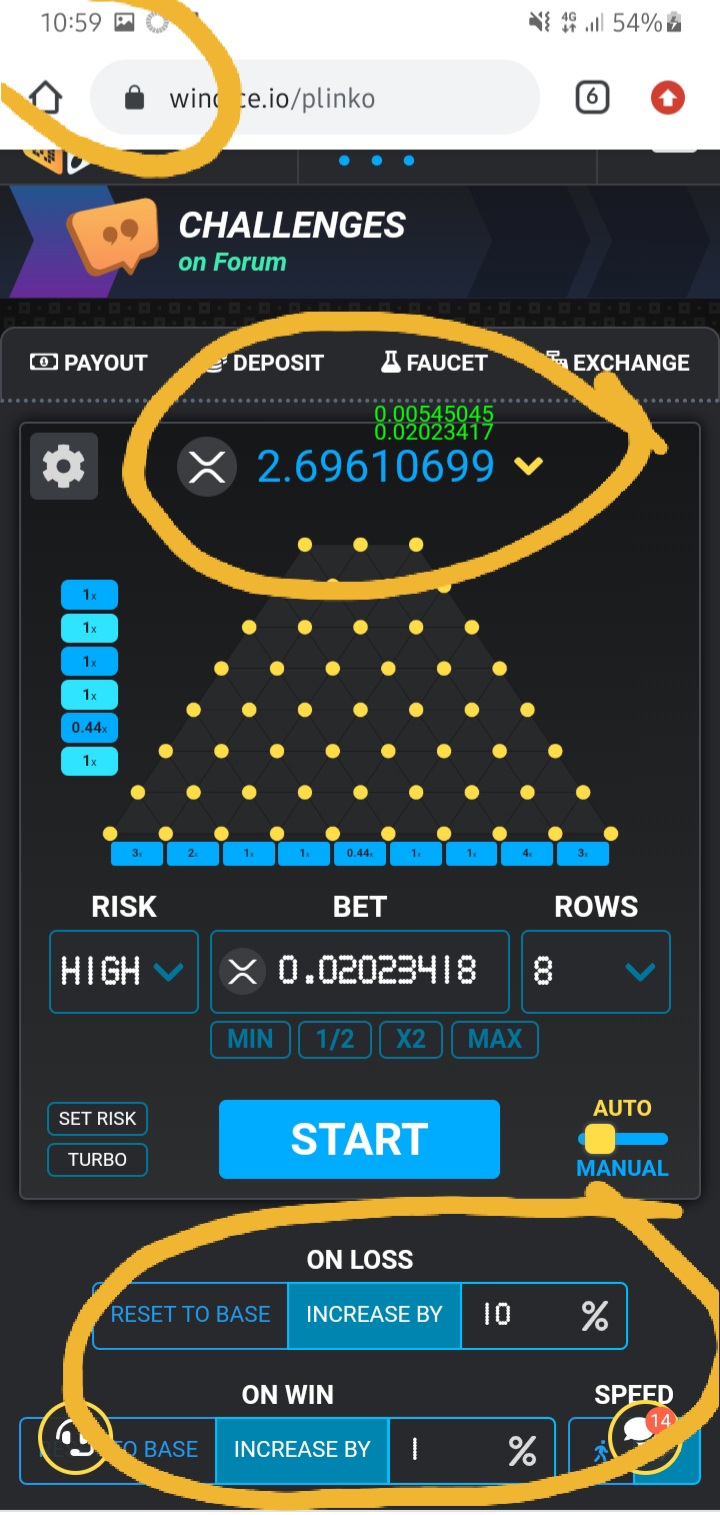Open the DEPOSIT section
720x1515 pixels.
tap(264, 362)
